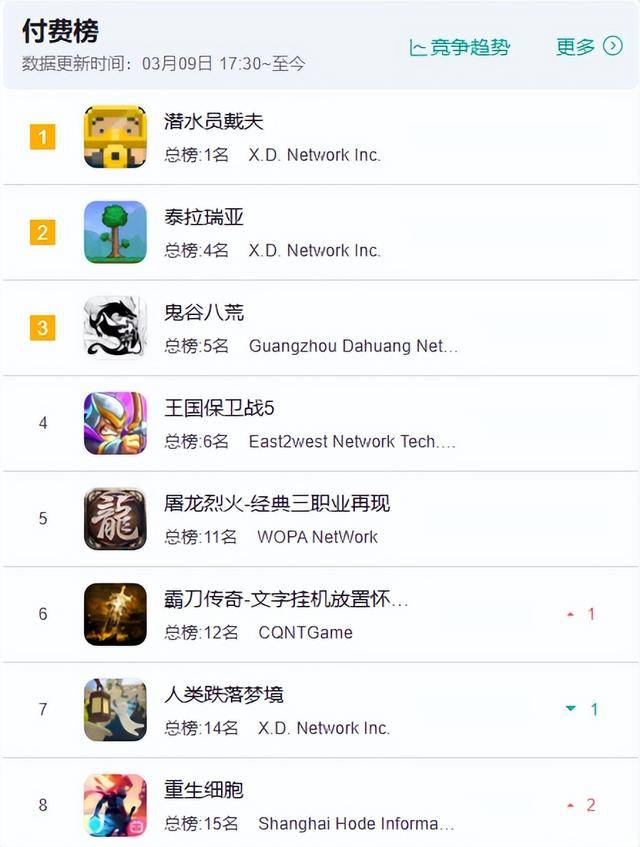Screen dimensions: 640x847
Task: Open 王国保卫战5 from the list
Action: [x=219, y=408]
